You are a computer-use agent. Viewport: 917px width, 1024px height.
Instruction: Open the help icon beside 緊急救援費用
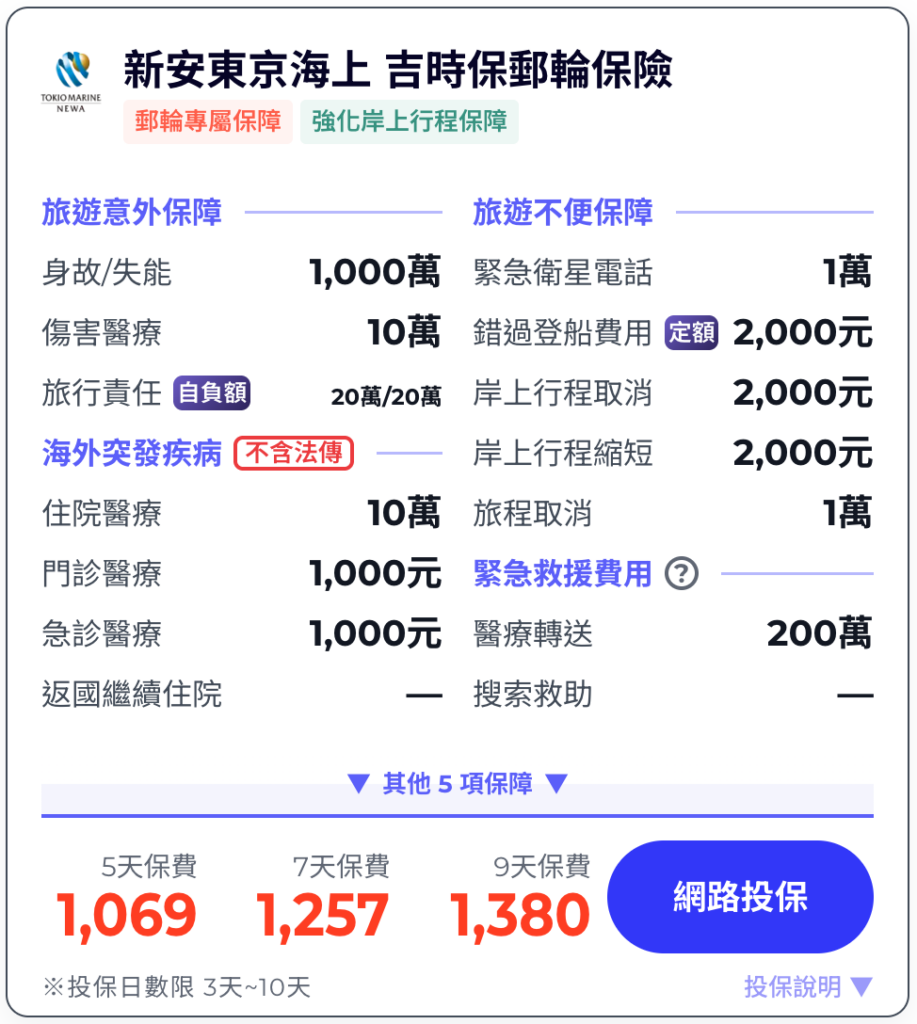coord(682,574)
